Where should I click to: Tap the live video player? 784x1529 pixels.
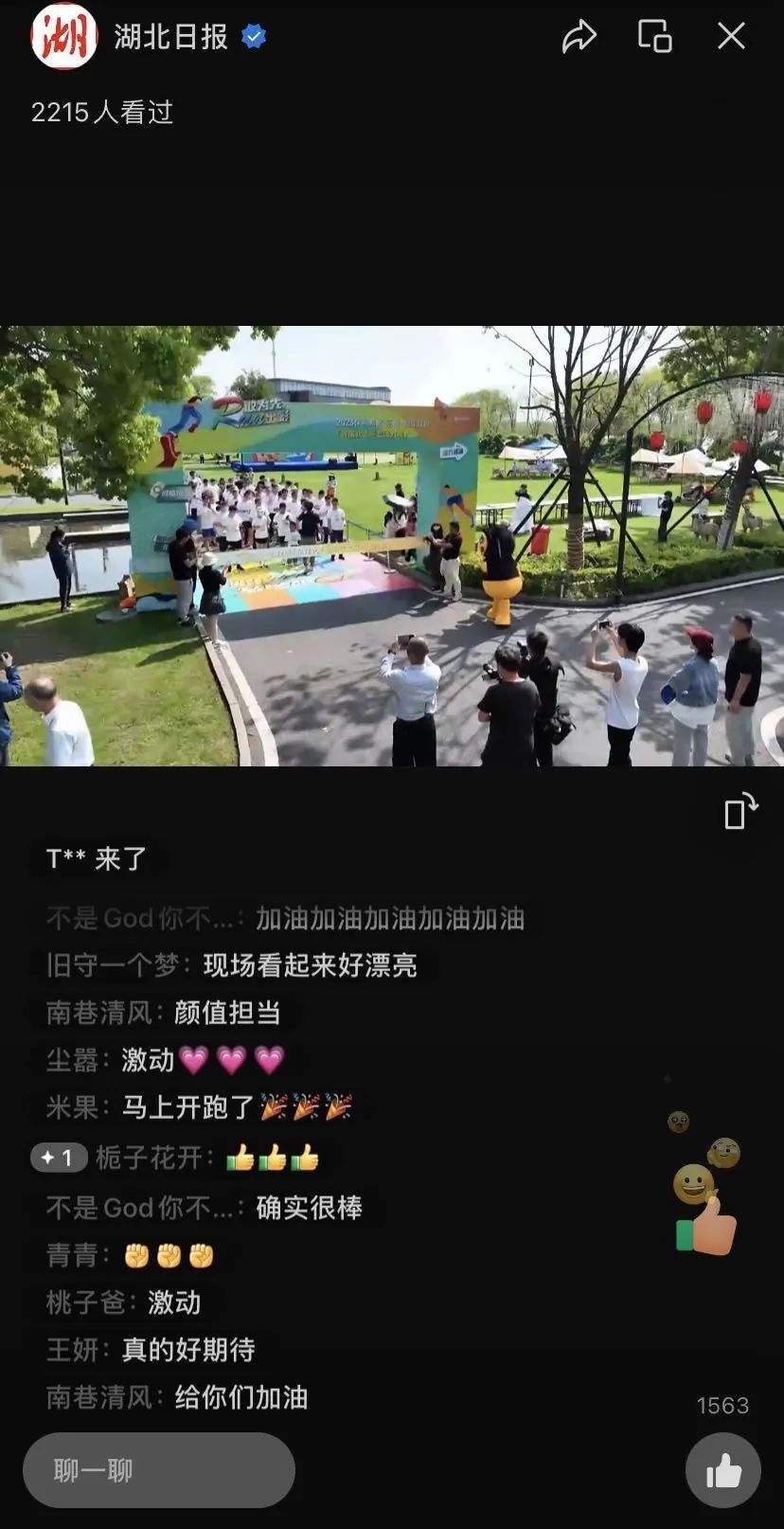(392, 546)
